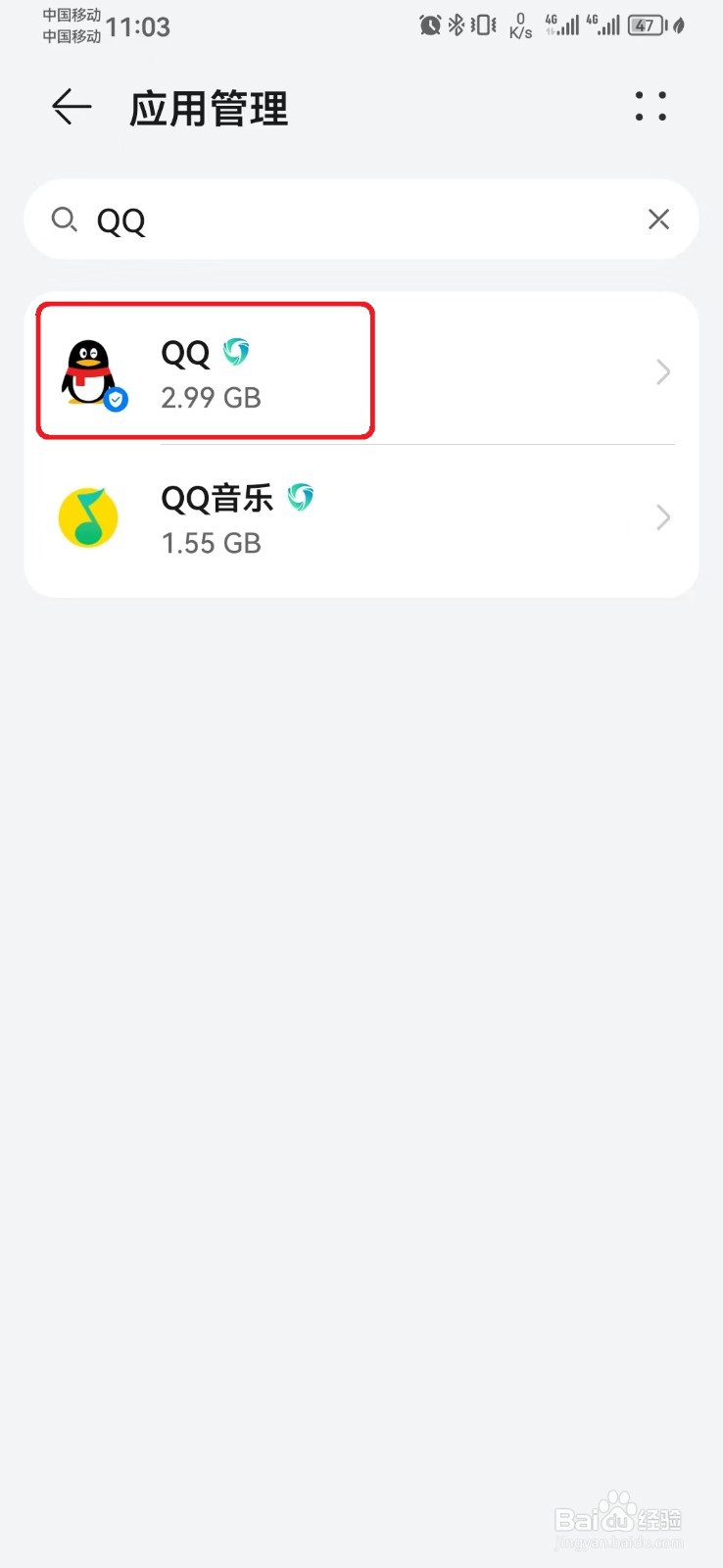Tap the 2.99 GB storage size of QQ

tap(211, 398)
